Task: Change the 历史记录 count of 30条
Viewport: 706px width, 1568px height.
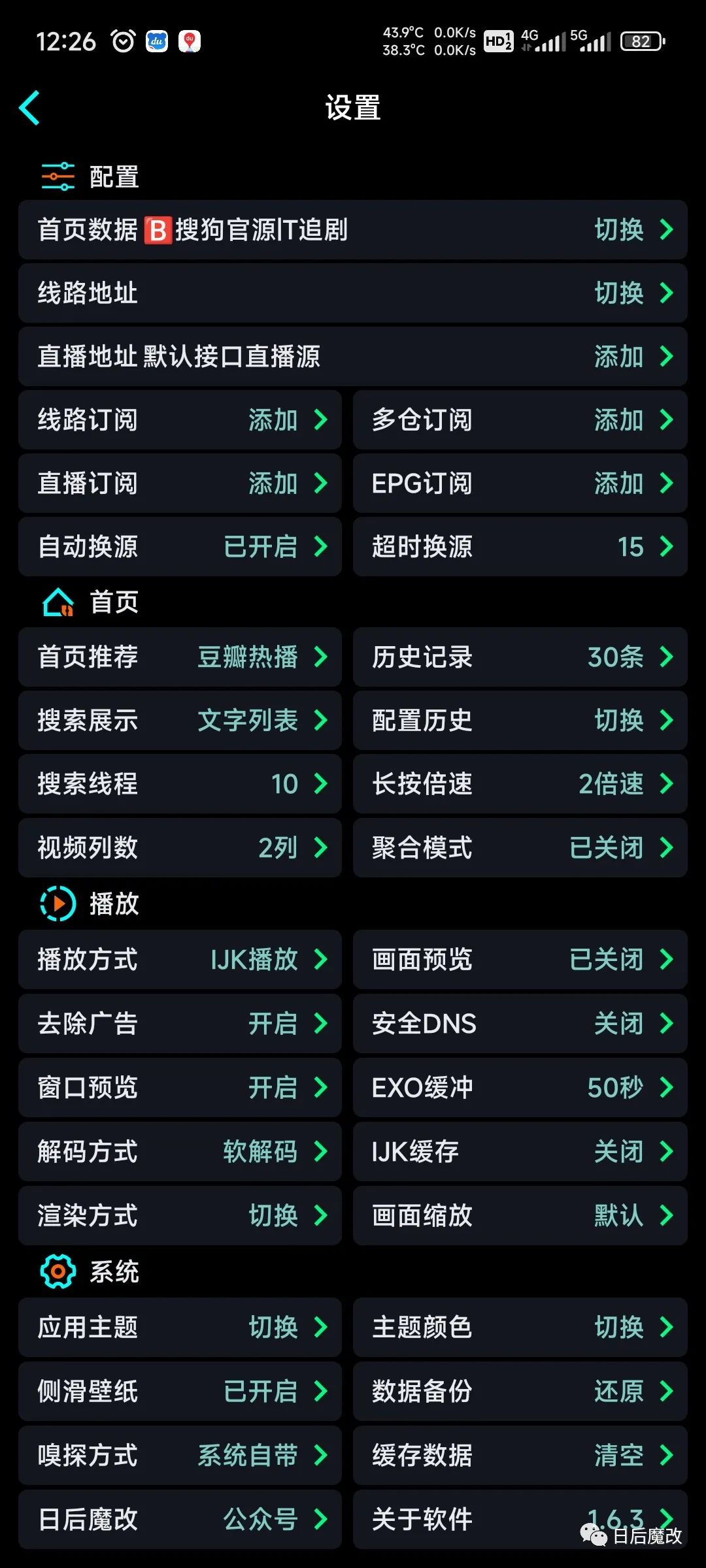Action: click(x=520, y=657)
